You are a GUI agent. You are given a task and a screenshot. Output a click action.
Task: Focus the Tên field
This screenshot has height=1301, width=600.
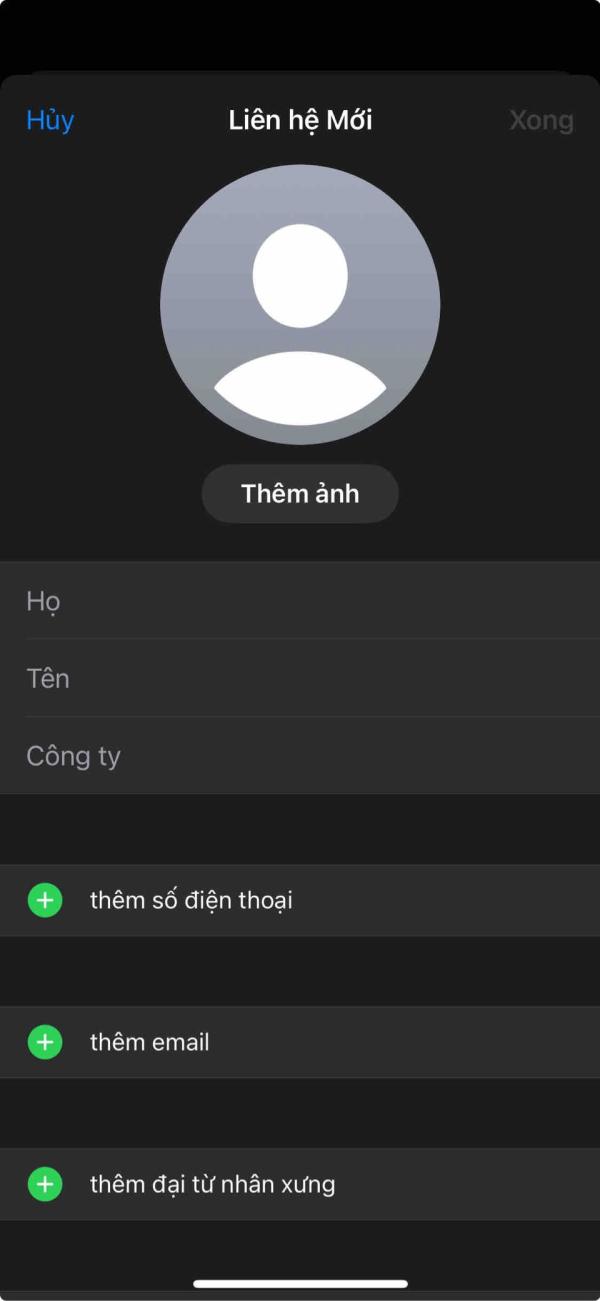pyautogui.click(x=300, y=678)
